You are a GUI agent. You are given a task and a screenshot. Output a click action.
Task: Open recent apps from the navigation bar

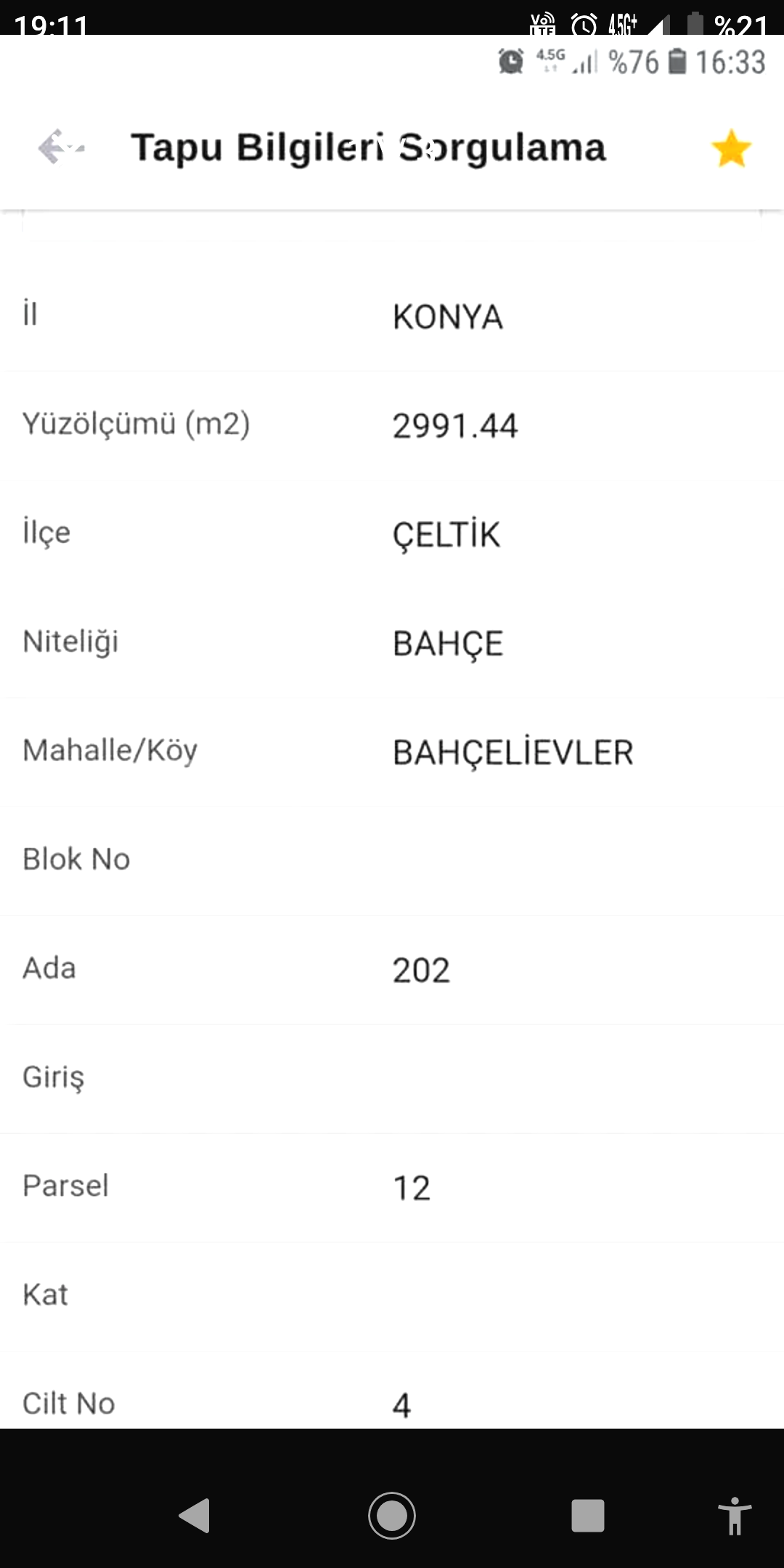pos(588,1516)
